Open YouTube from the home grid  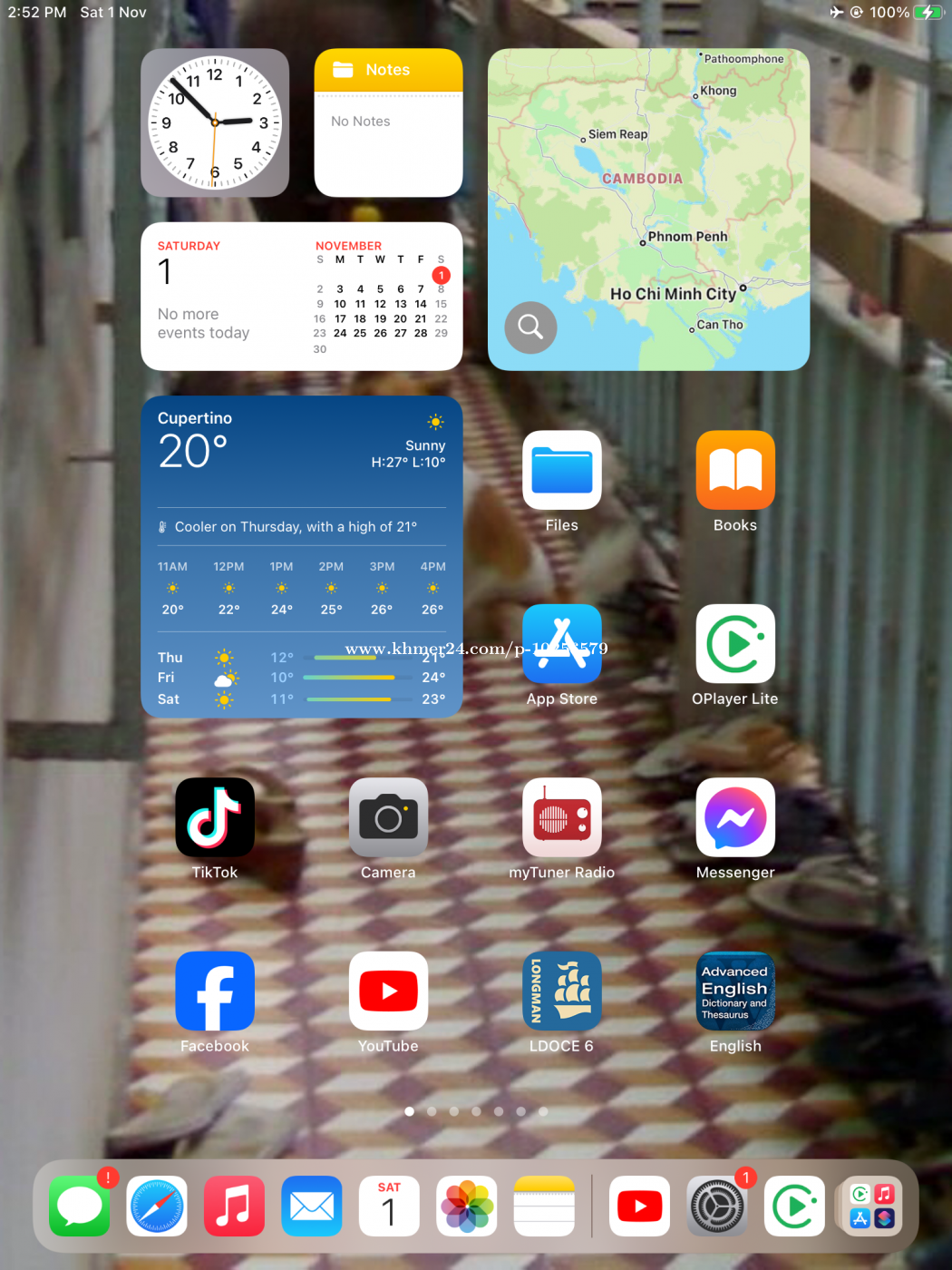pyautogui.click(x=388, y=991)
